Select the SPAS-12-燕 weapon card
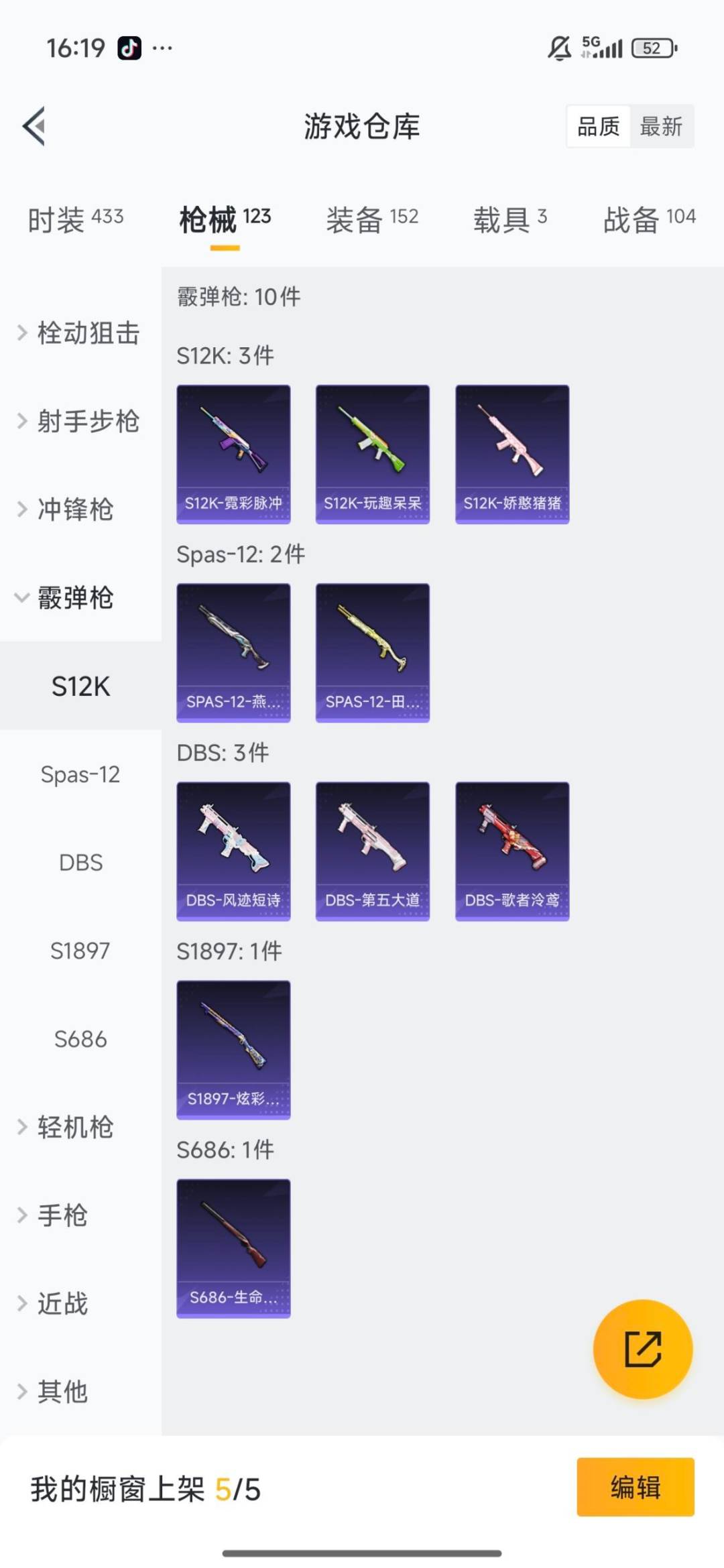Viewport: 724px width, 1568px height. click(233, 654)
